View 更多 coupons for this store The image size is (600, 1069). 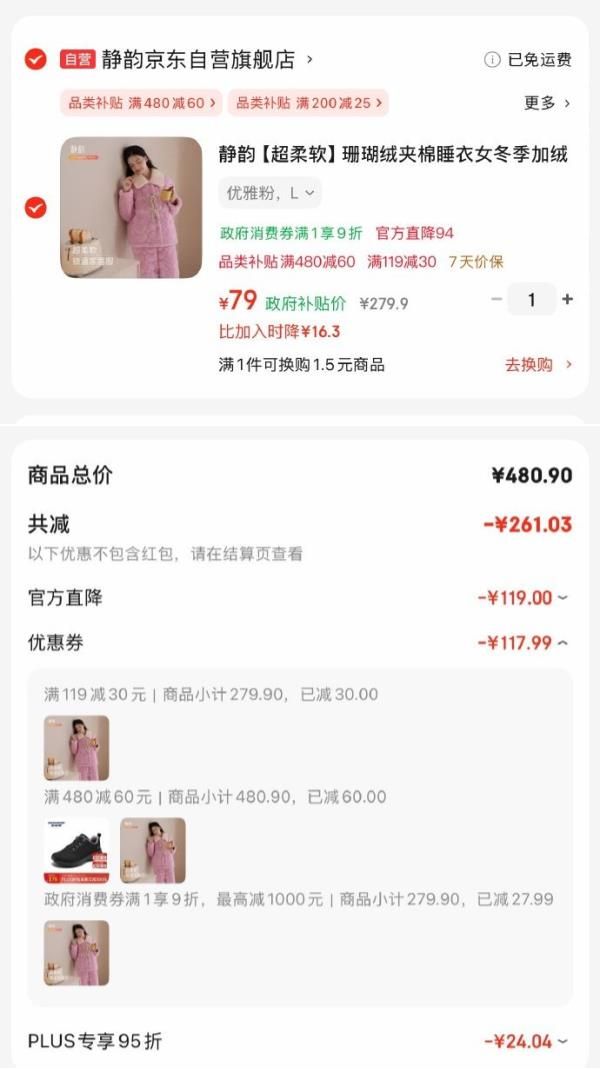point(547,103)
